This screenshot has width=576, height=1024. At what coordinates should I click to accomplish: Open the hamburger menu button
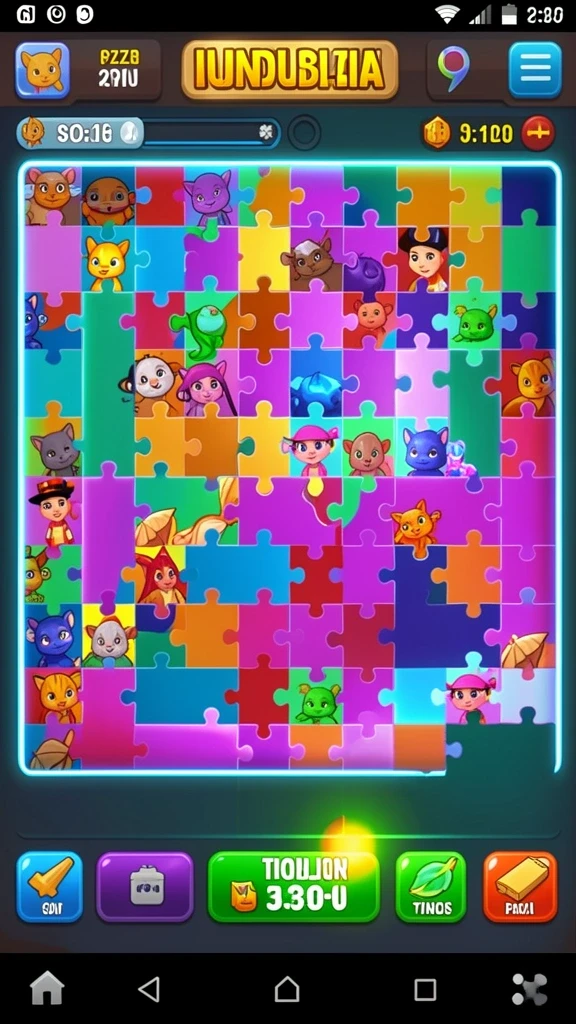click(535, 70)
